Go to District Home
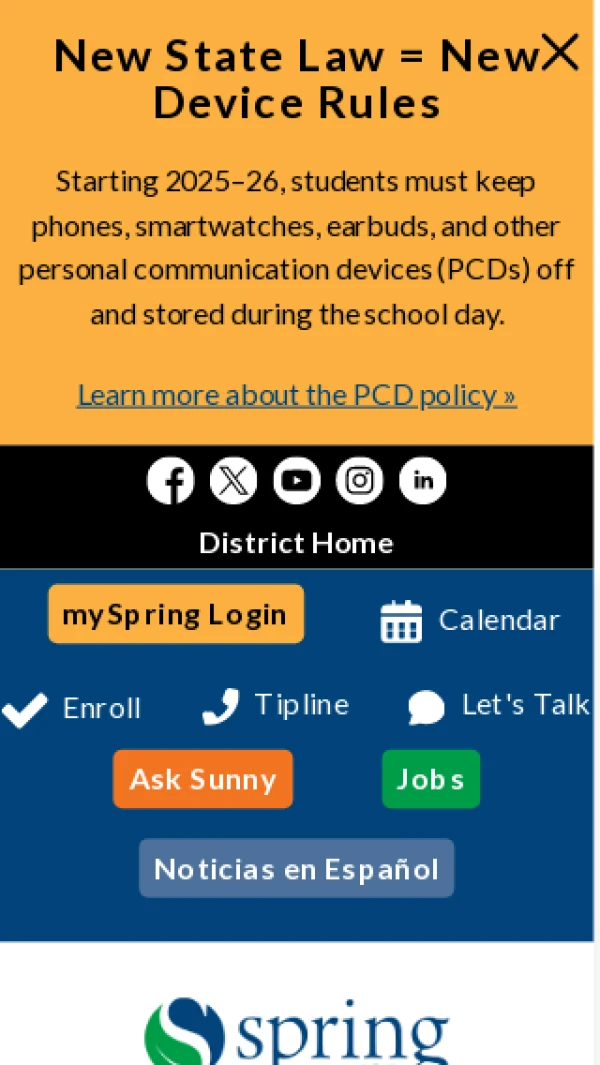Screen dimensions: 600x1065 [x=296, y=543]
